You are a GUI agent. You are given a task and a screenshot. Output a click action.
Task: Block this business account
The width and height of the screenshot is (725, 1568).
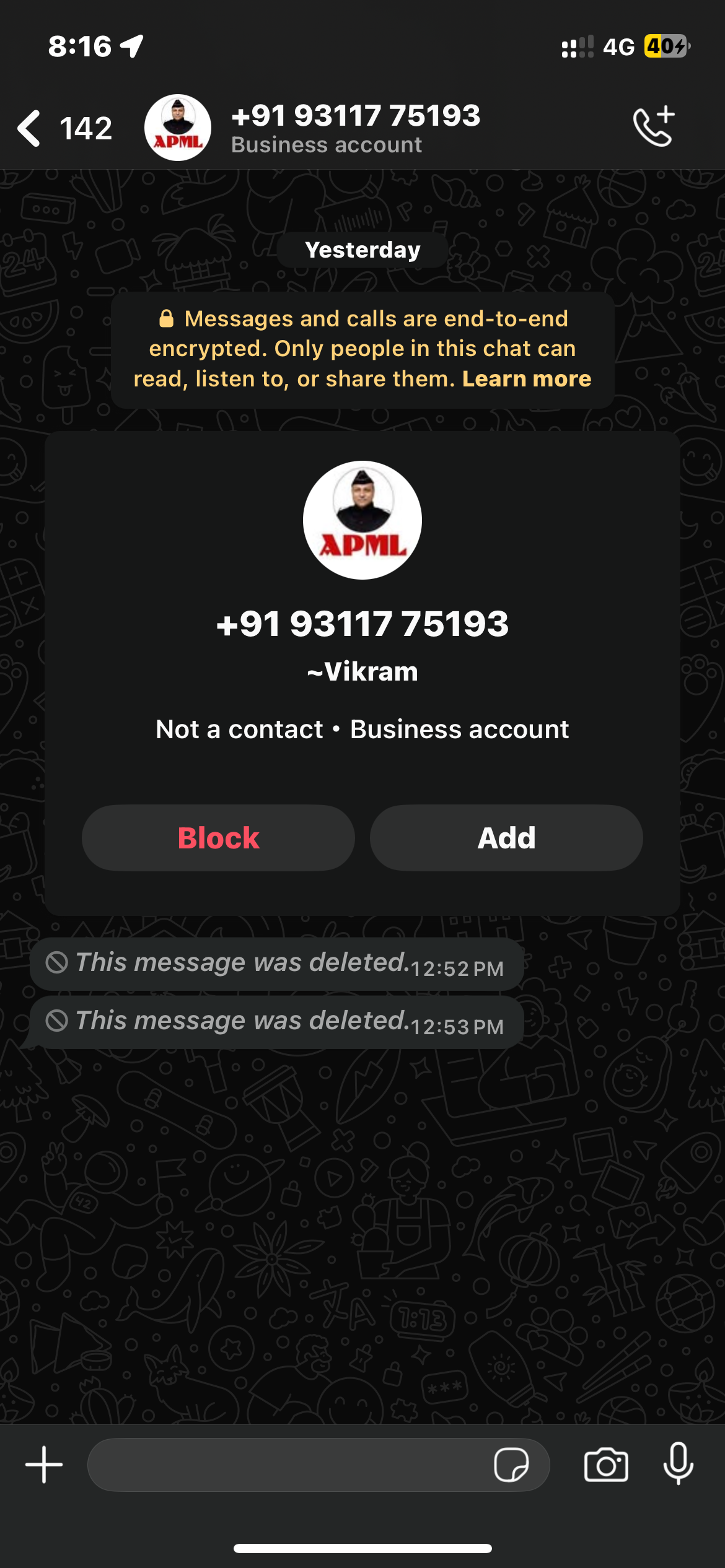click(218, 838)
